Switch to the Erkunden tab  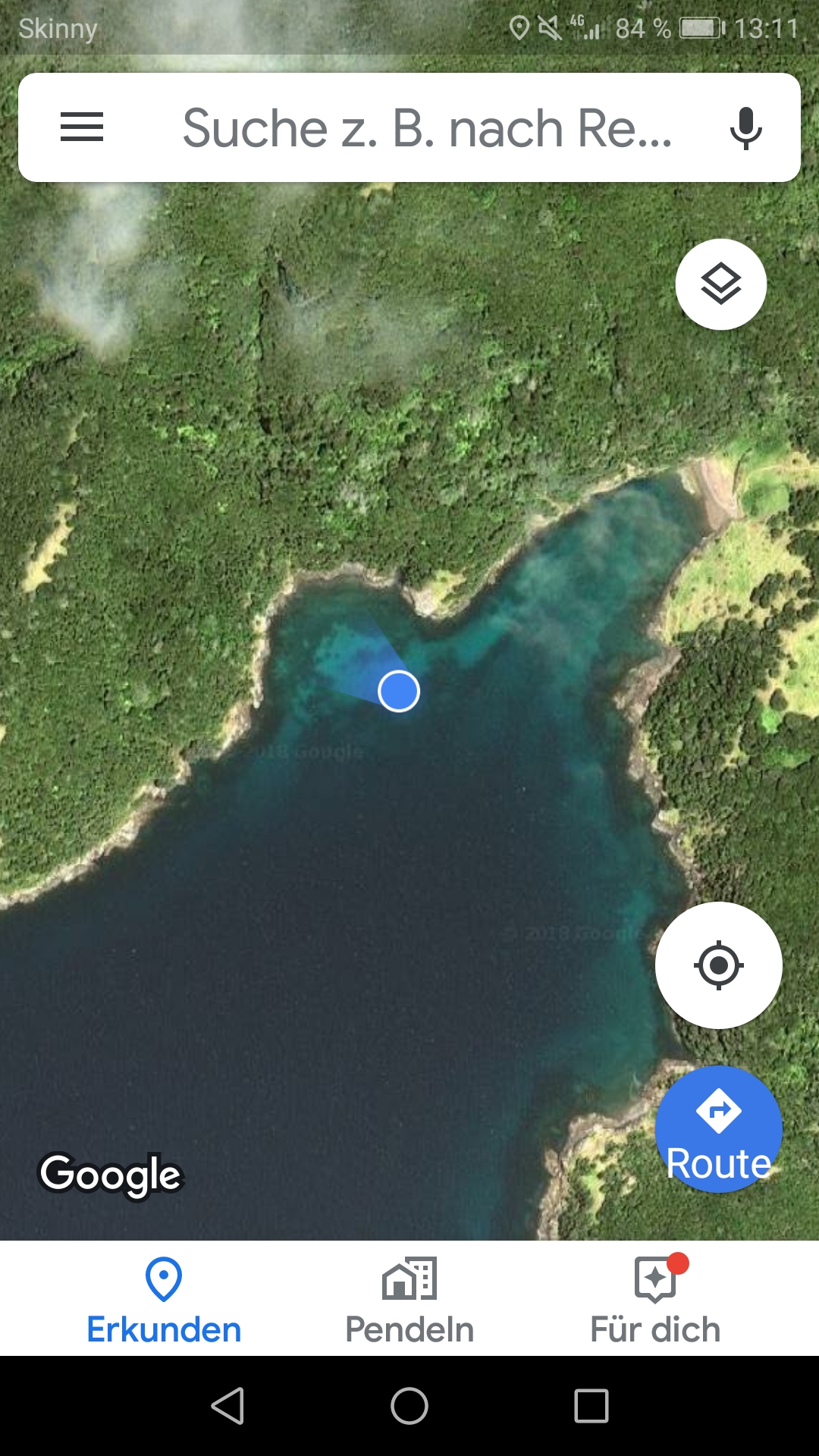(x=164, y=1299)
